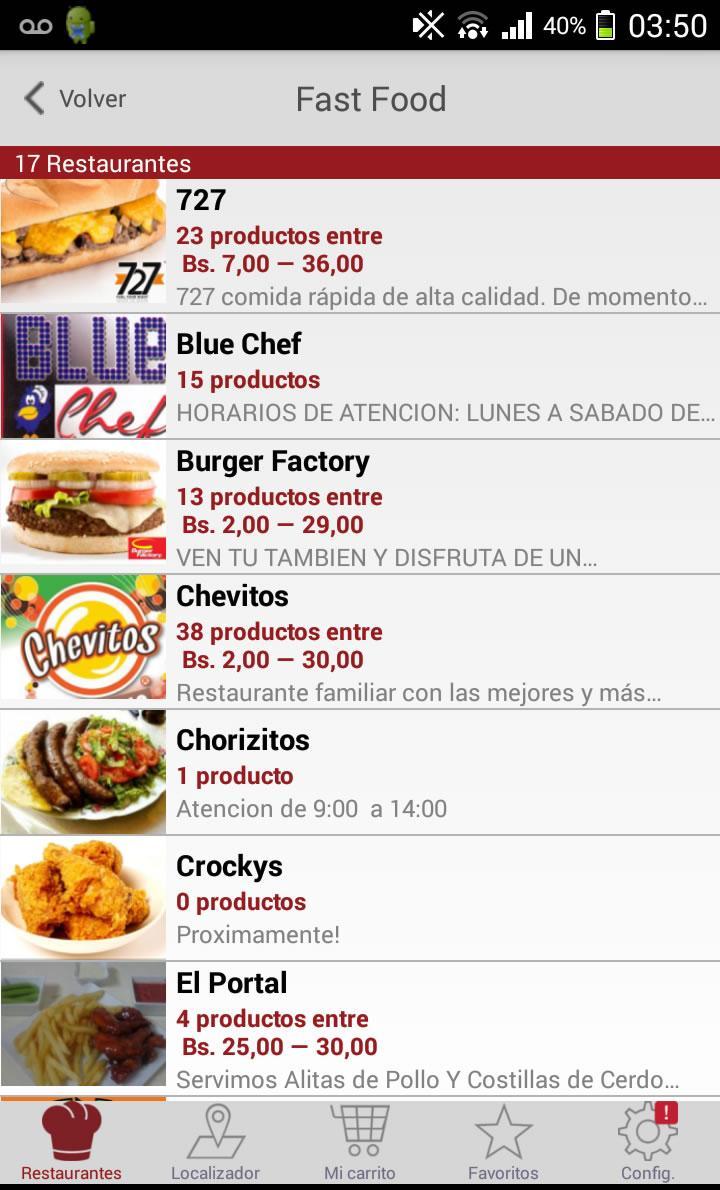This screenshot has height=1190, width=720.
Task: Open Favoritos star icon
Action: pos(503,1140)
